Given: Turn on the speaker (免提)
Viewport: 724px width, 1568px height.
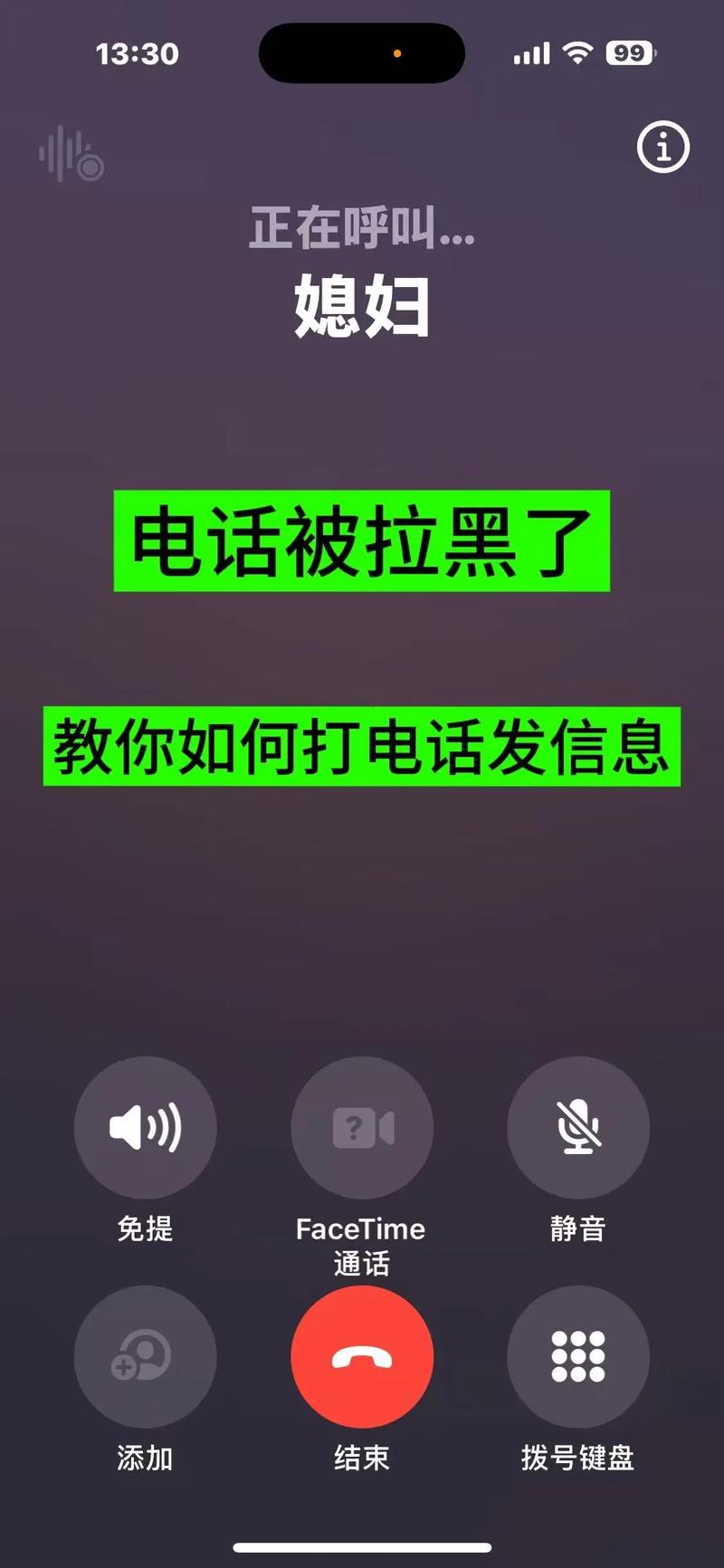Looking at the screenshot, I should [145, 1127].
